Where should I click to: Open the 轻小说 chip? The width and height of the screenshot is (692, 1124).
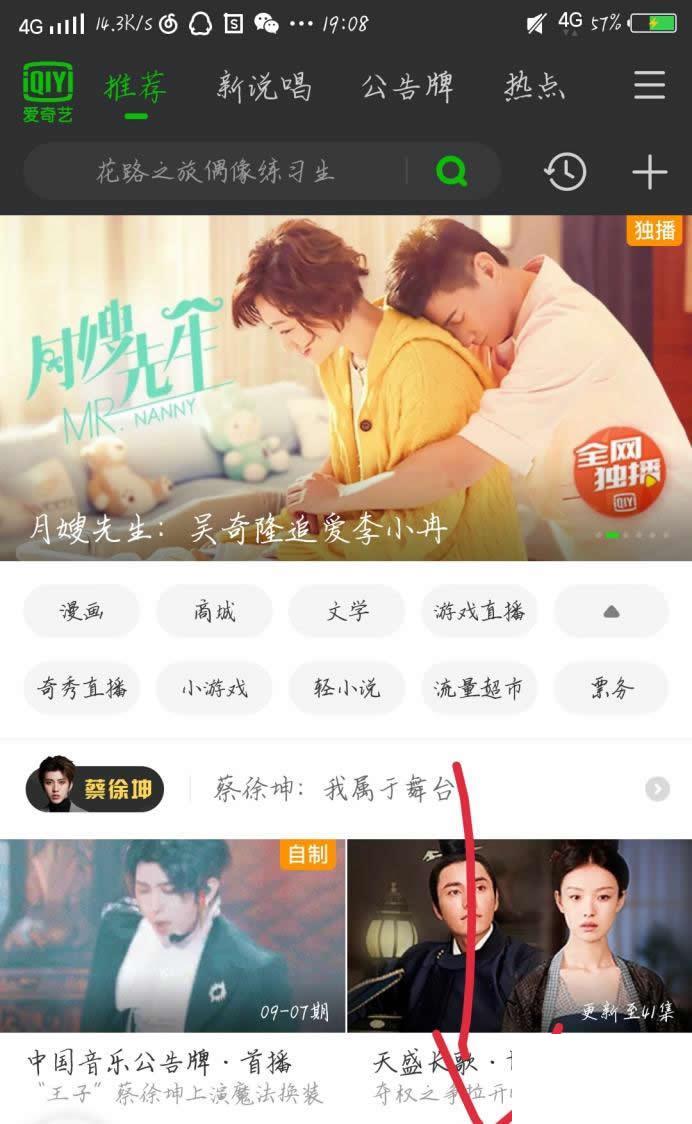[x=347, y=688]
